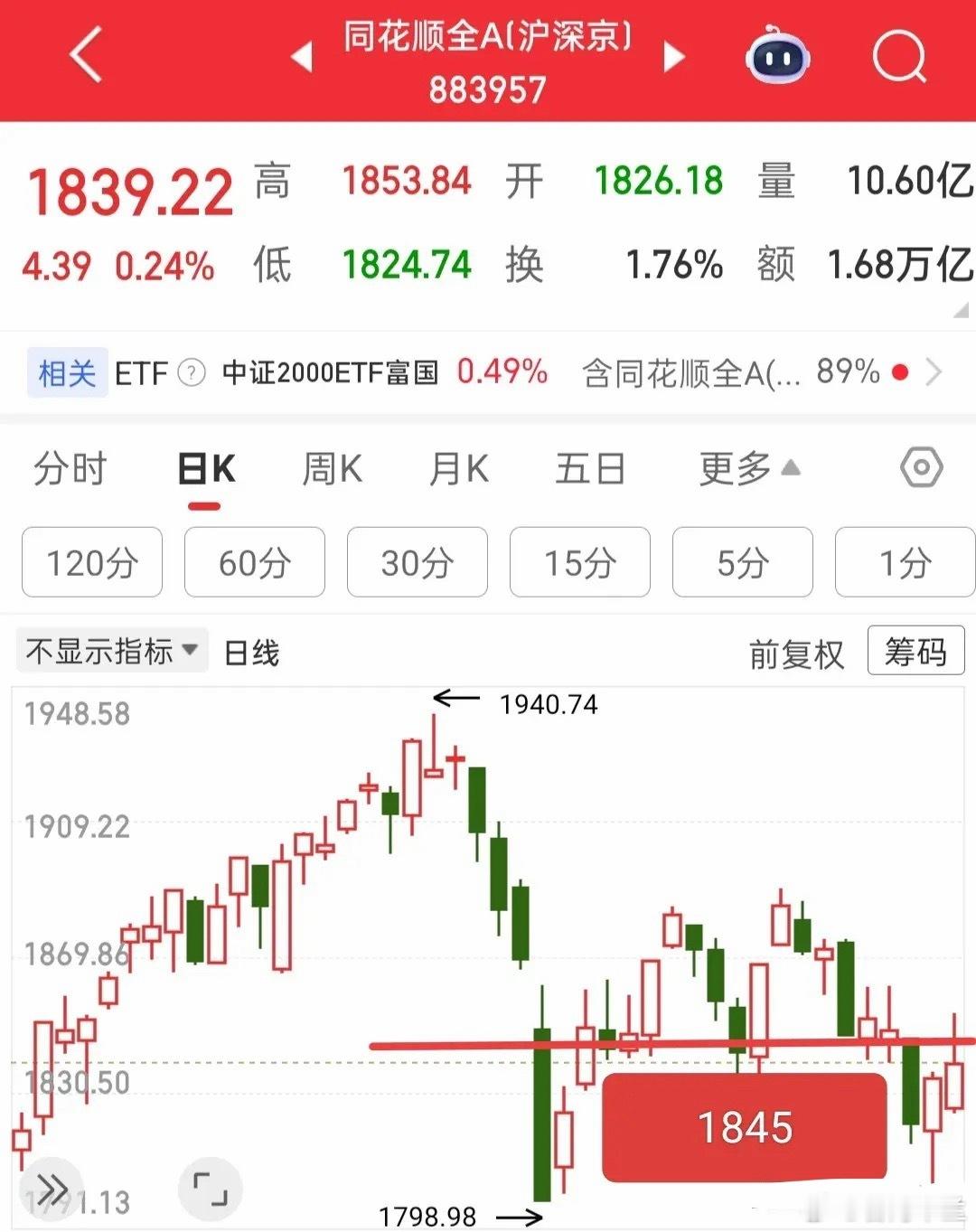Open the search icon
This screenshot has width=976, height=1232.
(900, 56)
